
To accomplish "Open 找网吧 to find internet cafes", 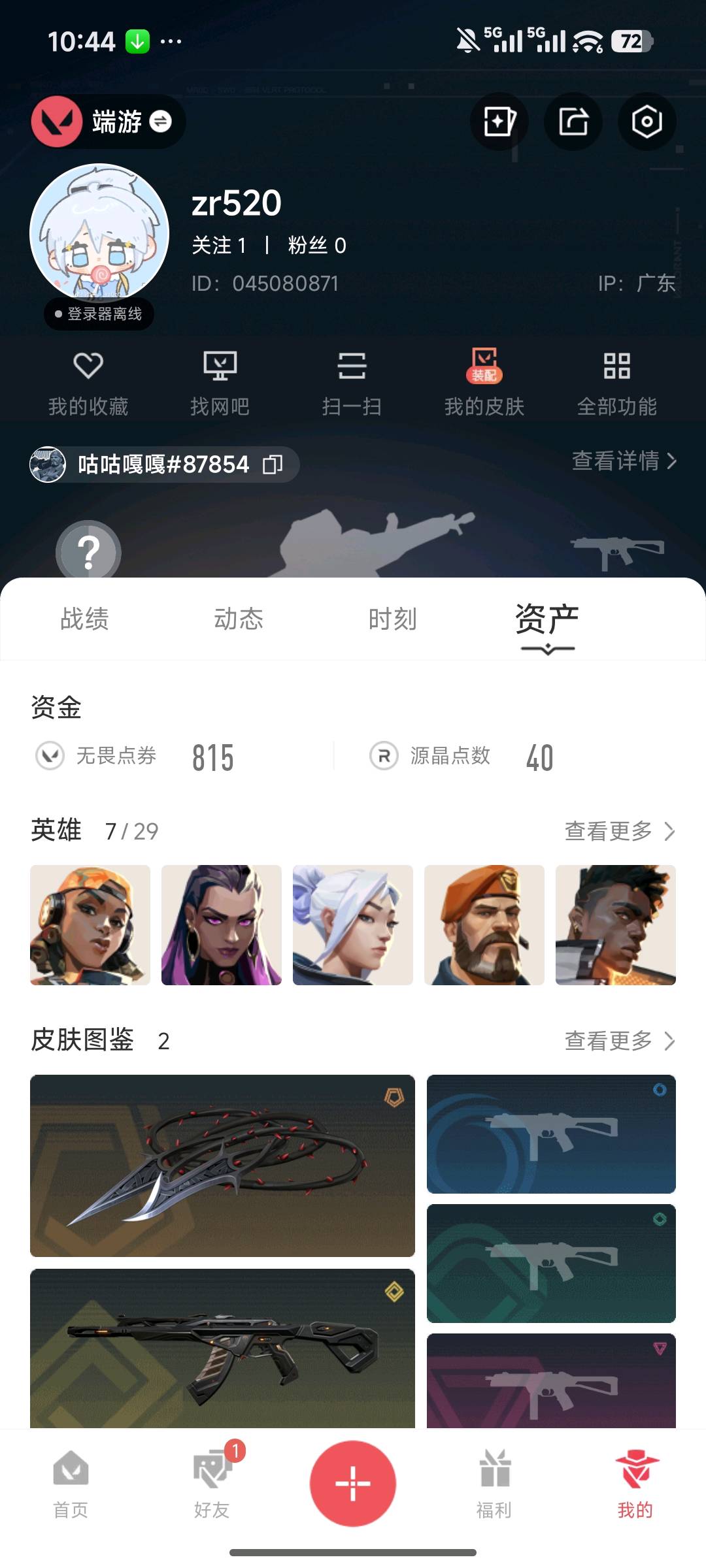I will pos(220,383).
